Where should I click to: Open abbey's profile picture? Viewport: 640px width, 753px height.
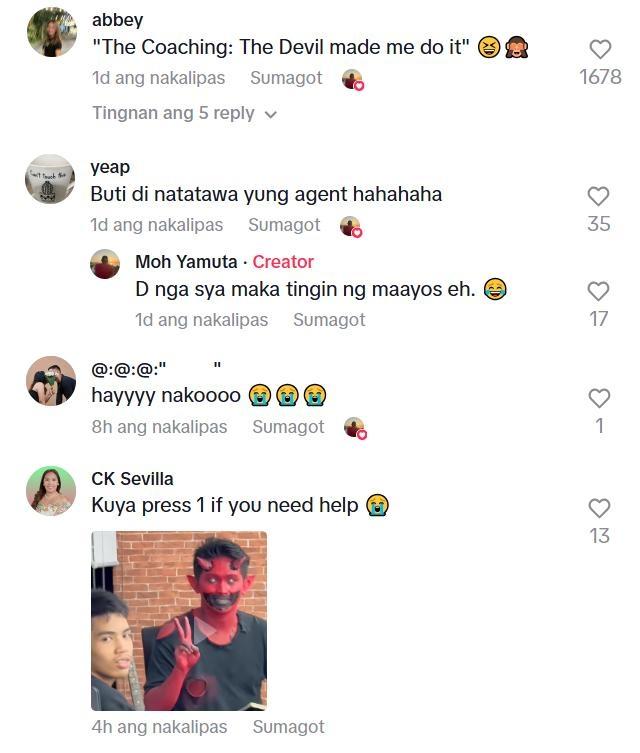[51, 32]
